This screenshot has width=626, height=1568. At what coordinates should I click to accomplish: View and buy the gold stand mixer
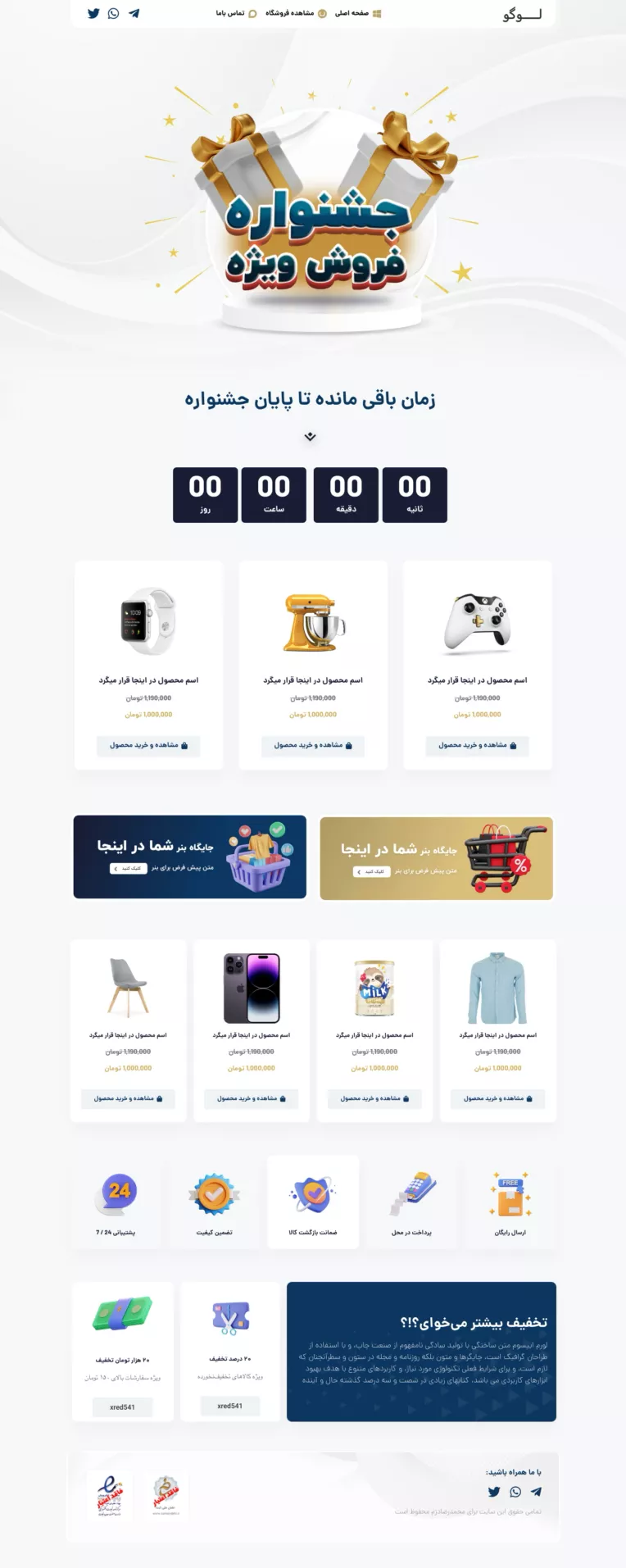point(313,745)
